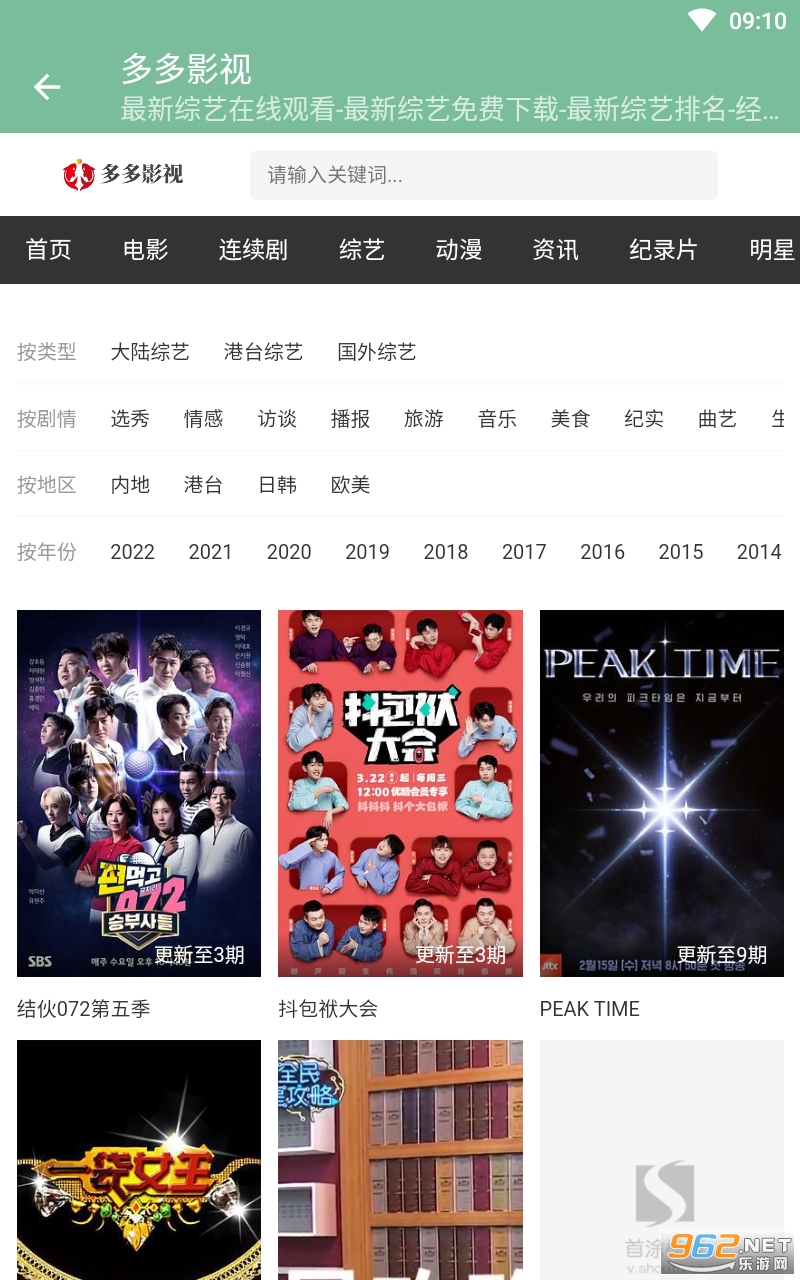Choose the 国外综艺 filter
Image resolution: width=800 pixels, height=1280 pixels.
(x=377, y=352)
